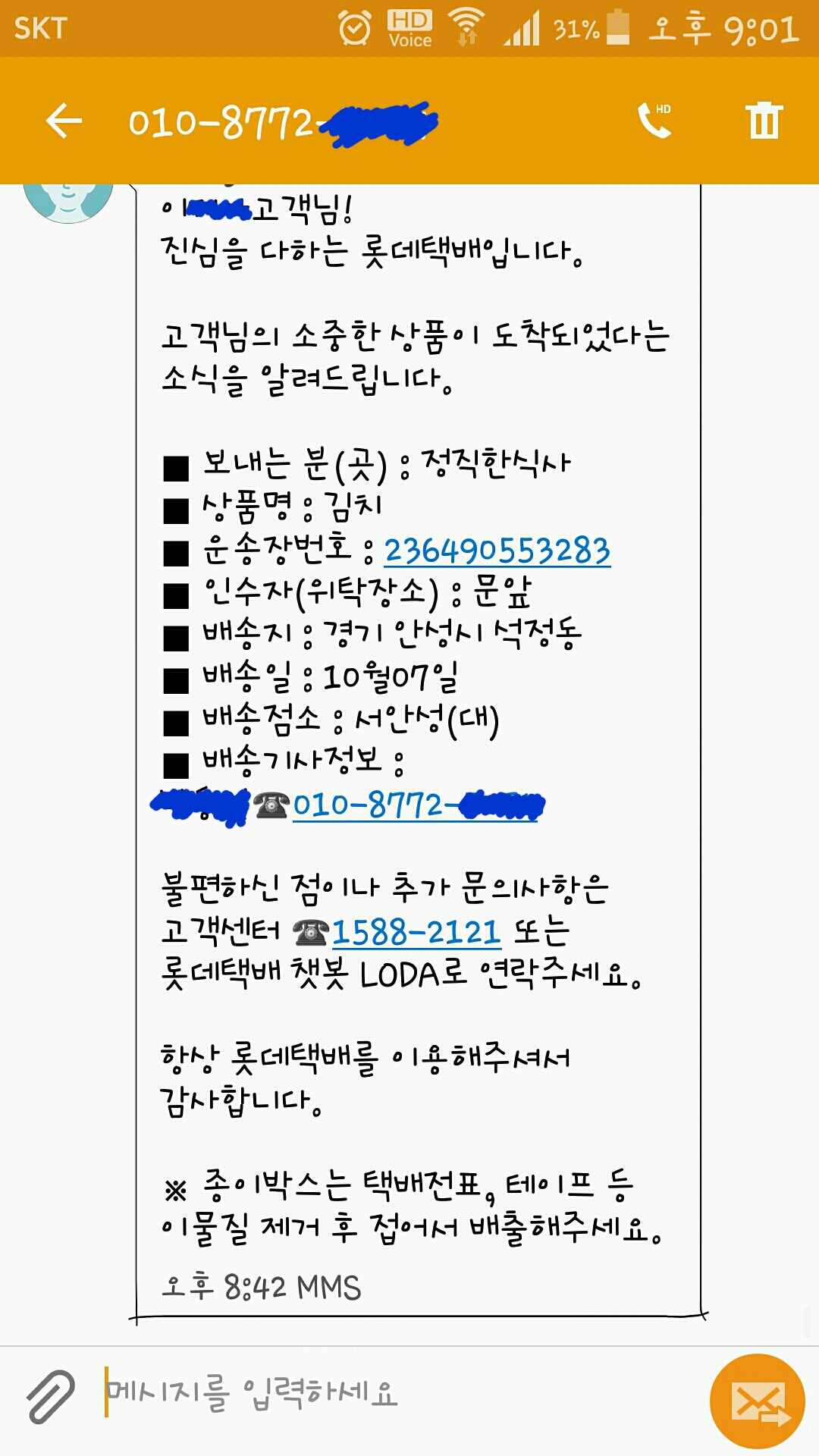Delete this conversation with trash icon
The height and width of the screenshot is (1456, 819).
(763, 121)
